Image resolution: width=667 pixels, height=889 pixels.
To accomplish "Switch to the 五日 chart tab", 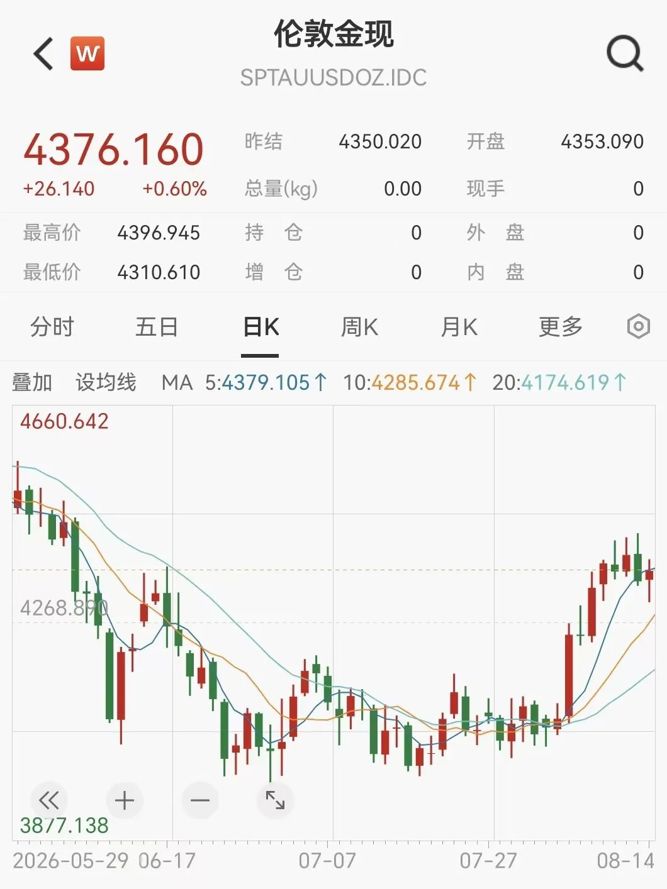I will pos(156,327).
